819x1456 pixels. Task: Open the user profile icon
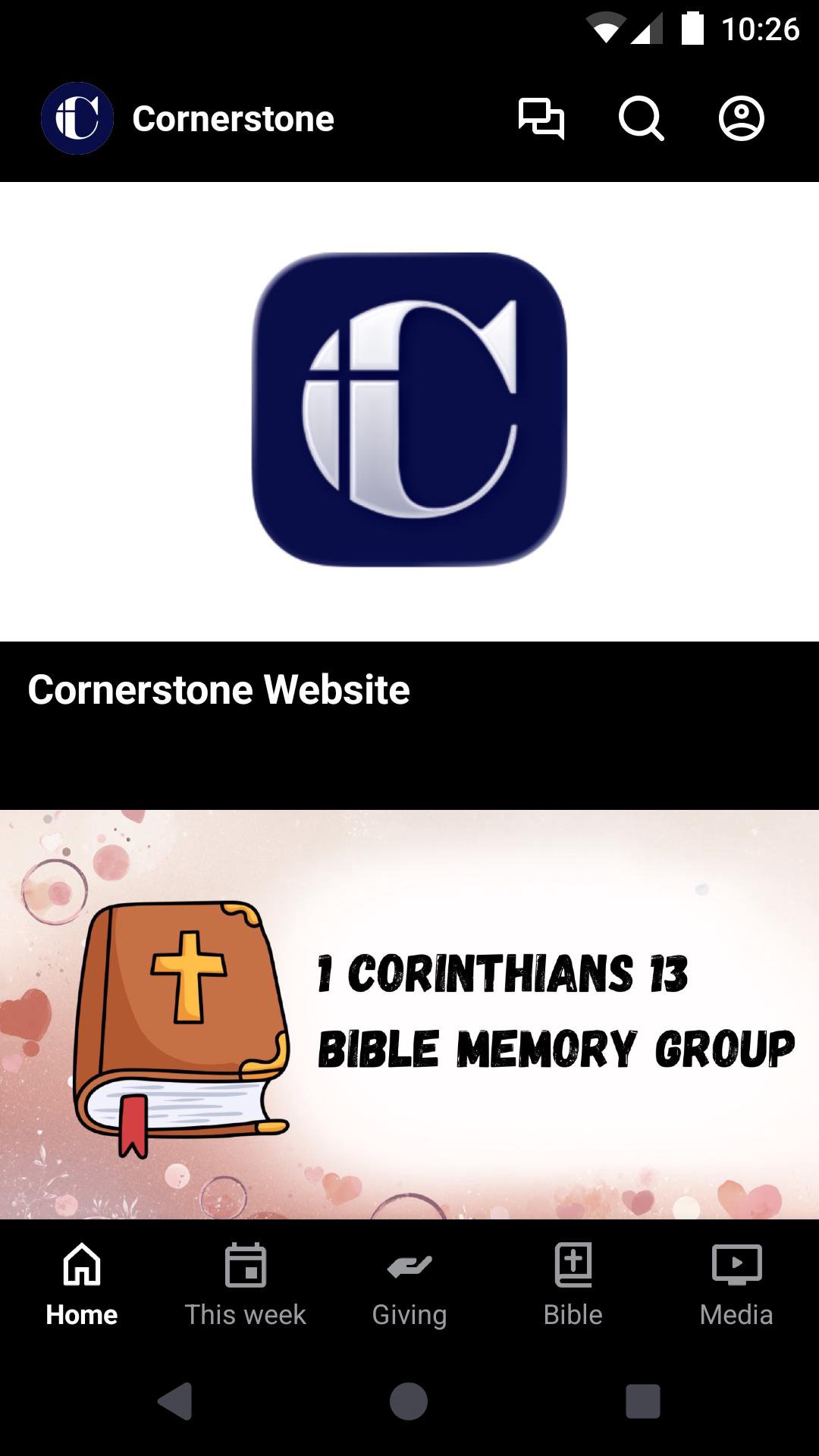[x=741, y=119]
